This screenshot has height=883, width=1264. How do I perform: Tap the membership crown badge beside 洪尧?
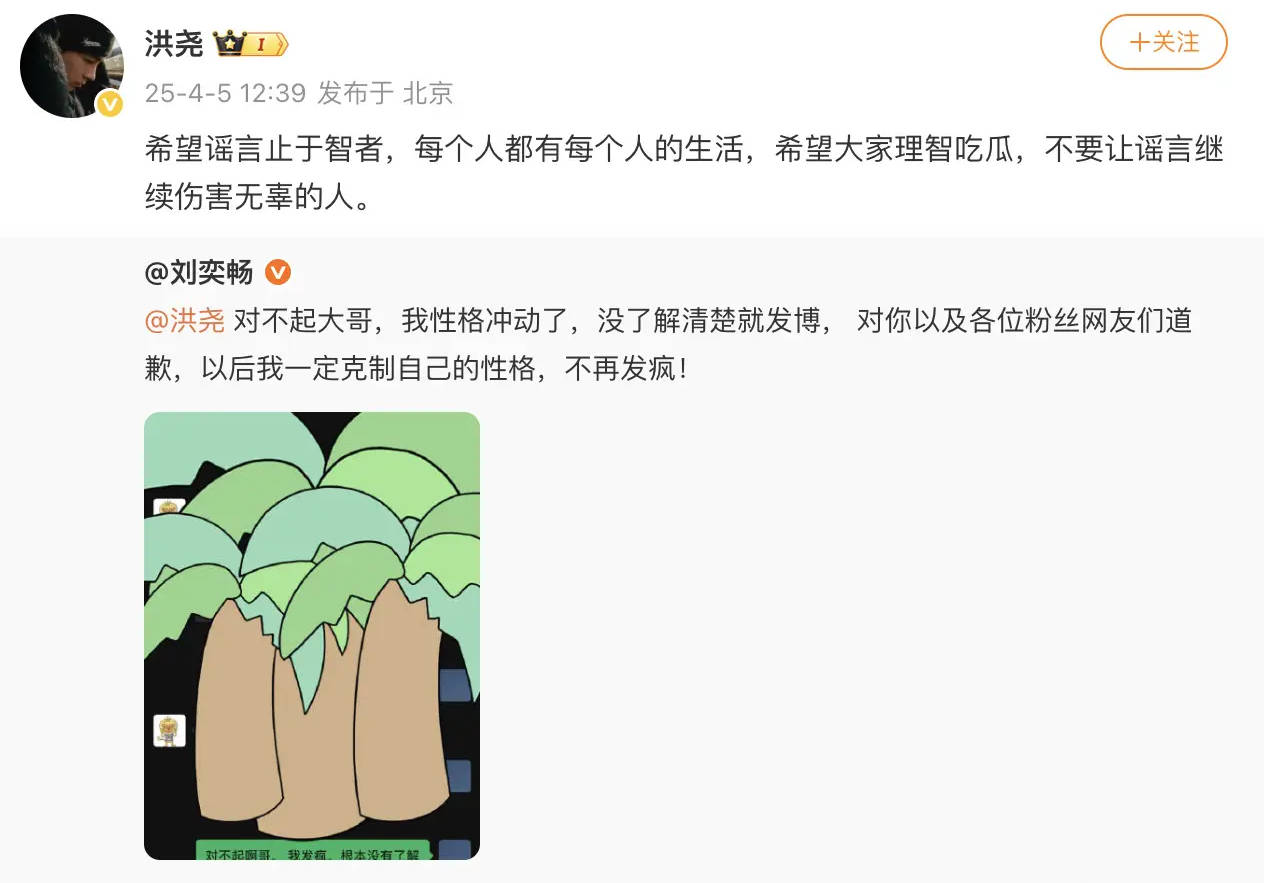point(250,44)
